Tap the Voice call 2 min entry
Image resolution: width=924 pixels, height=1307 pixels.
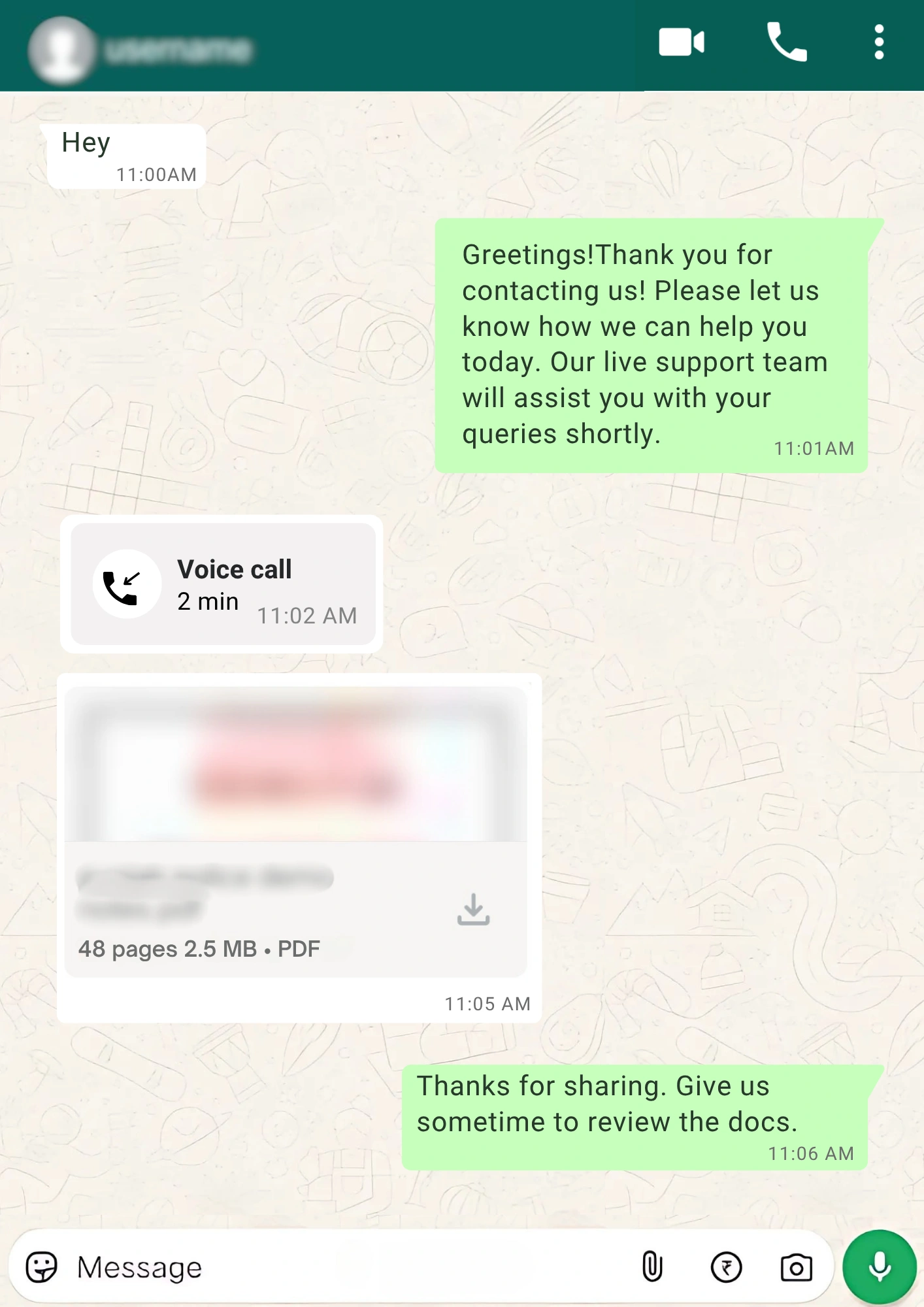click(x=223, y=584)
